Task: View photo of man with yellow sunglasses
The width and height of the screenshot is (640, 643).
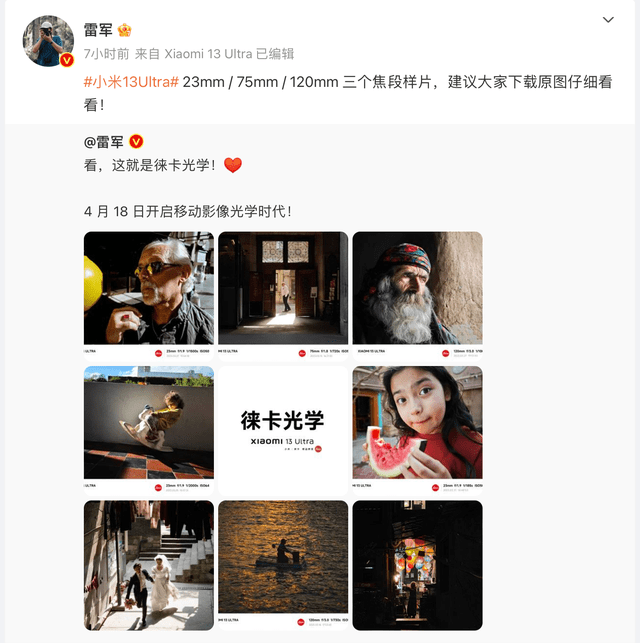Action: coord(148,295)
